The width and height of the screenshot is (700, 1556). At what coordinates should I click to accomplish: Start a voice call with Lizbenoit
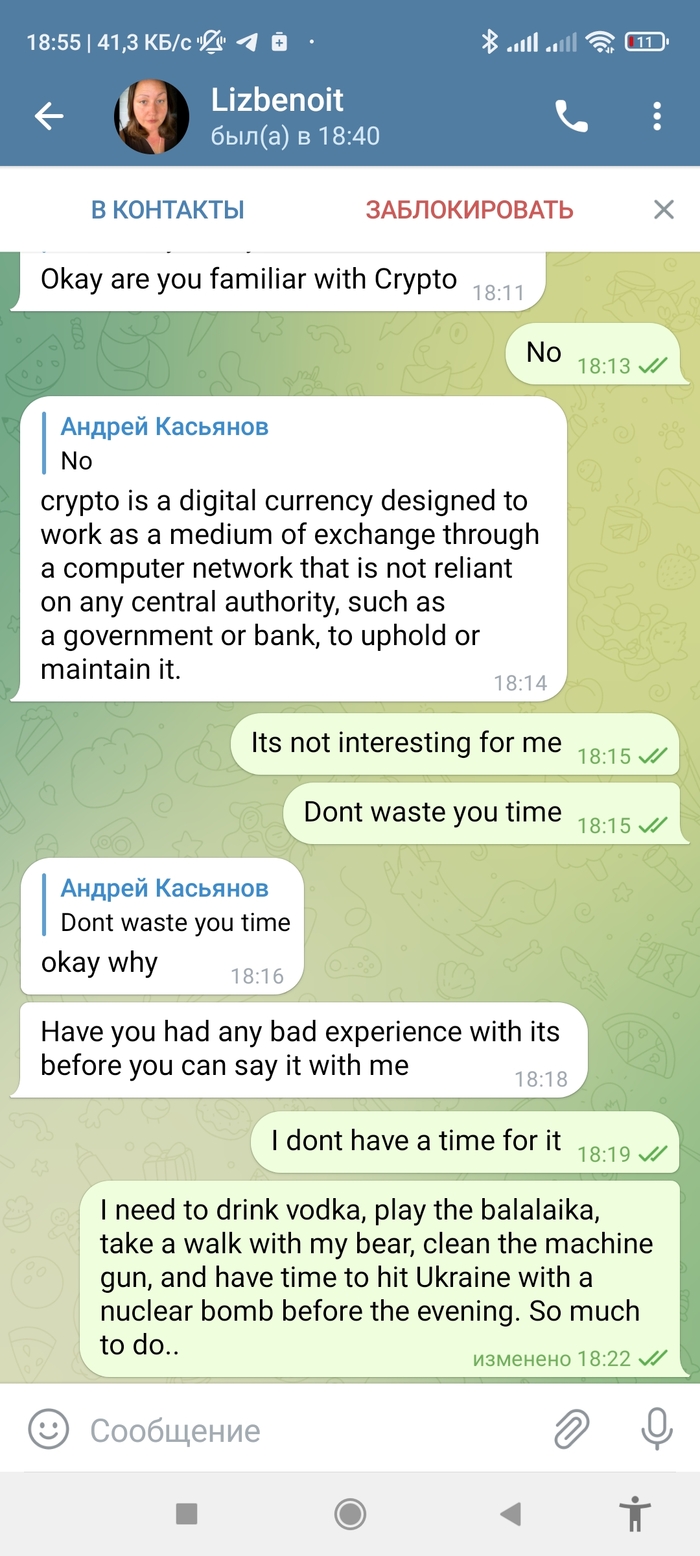(571, 117)
